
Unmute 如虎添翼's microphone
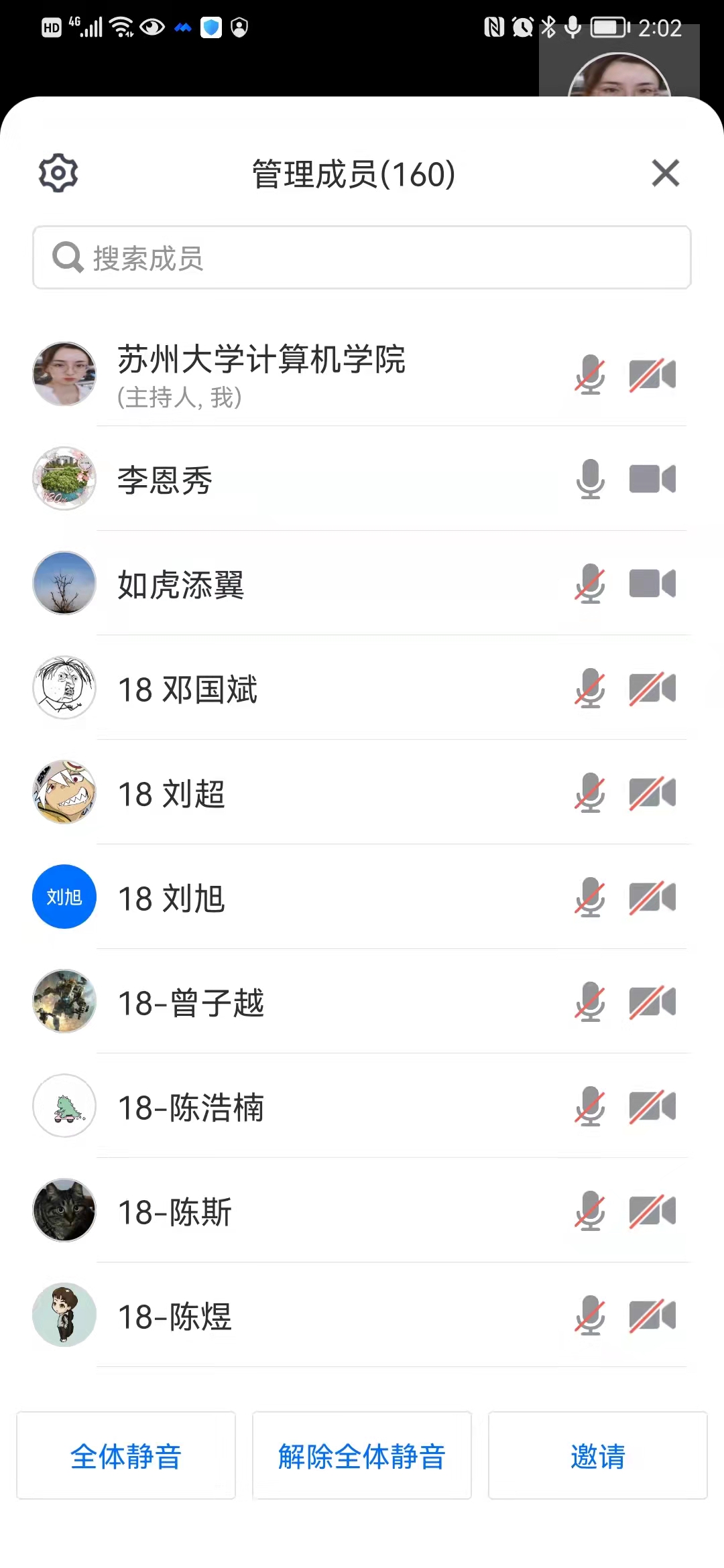pos(590,584)
